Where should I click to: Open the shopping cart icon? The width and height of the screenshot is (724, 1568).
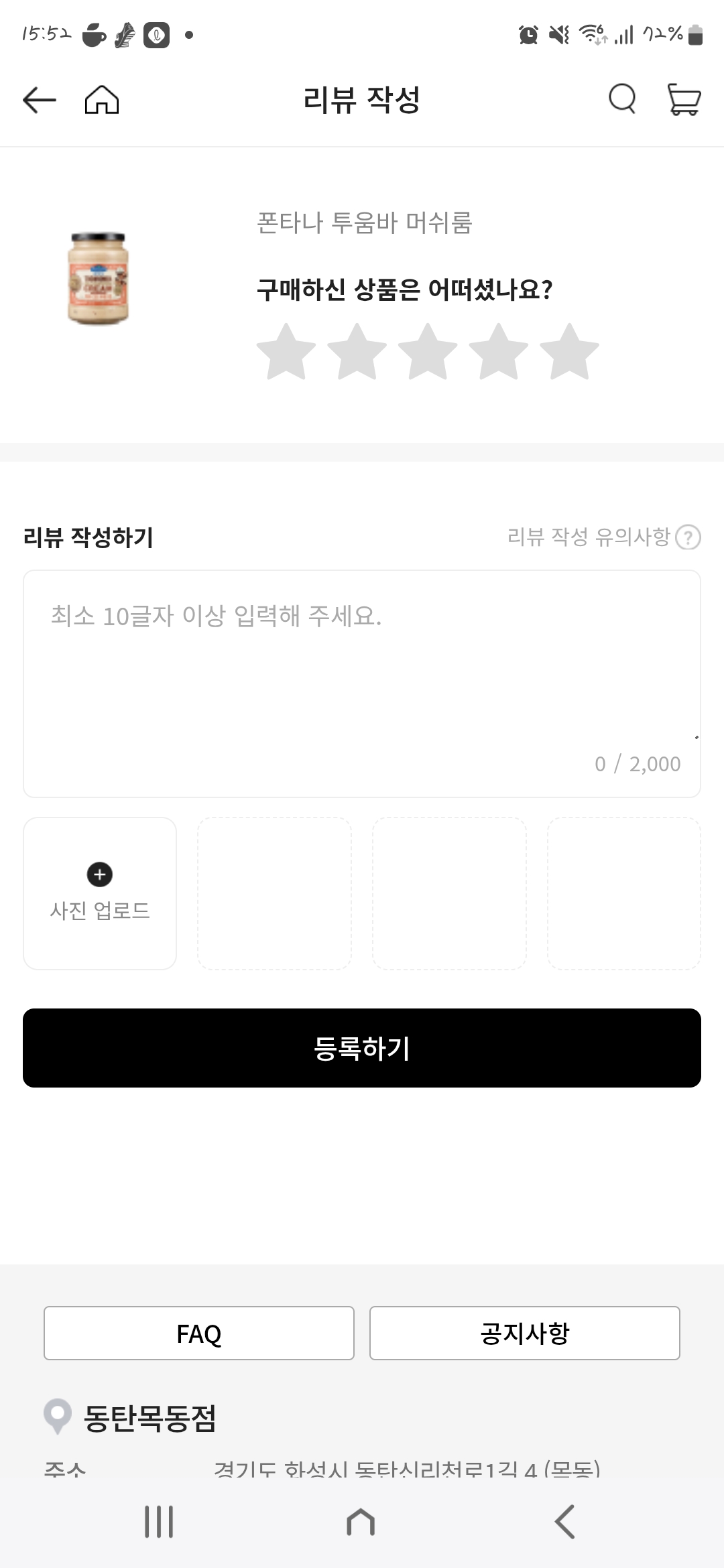pyautogui.click(x=685, y=100)
